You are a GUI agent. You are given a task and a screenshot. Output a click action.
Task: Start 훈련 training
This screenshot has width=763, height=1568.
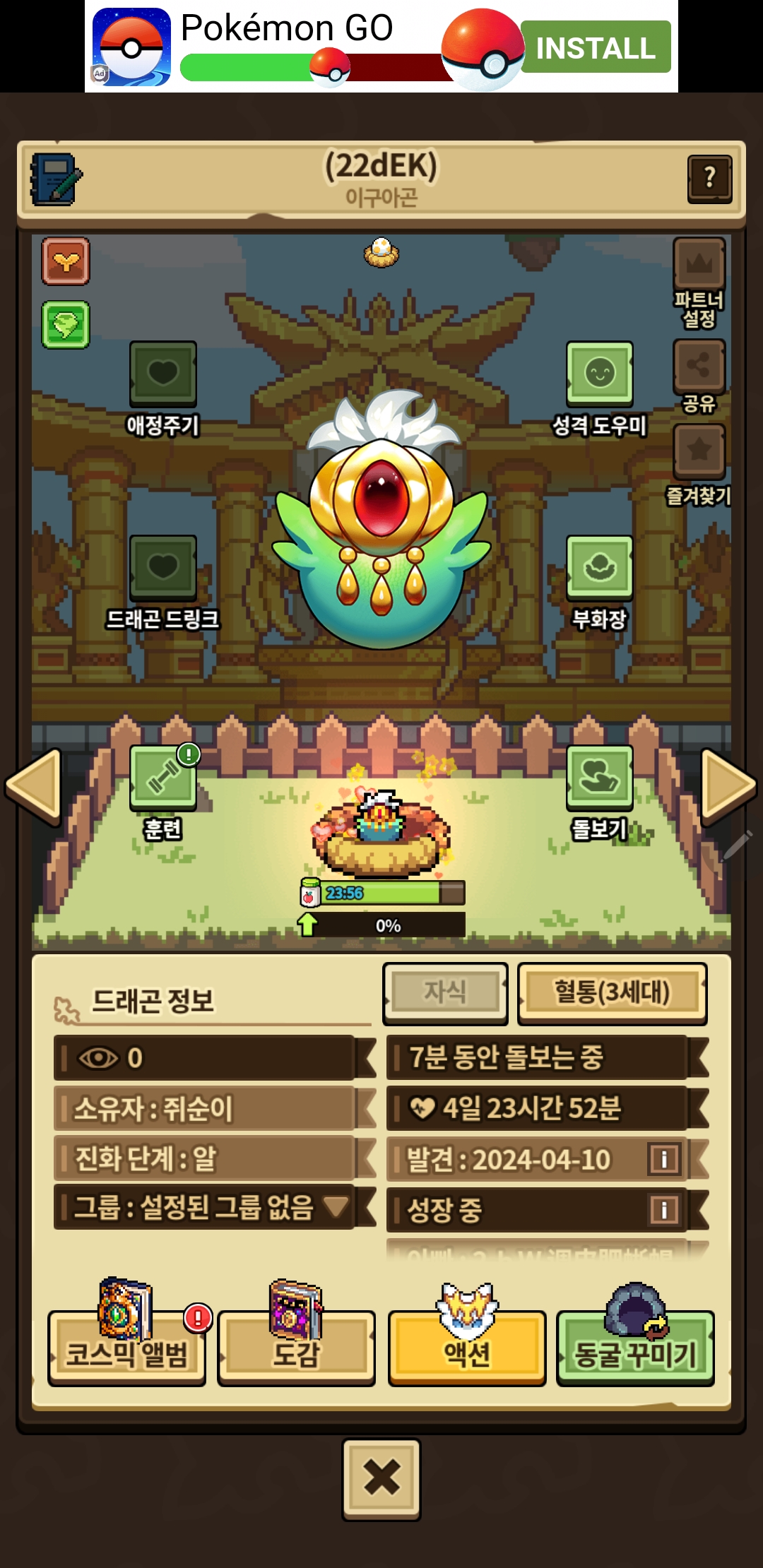click(163, 778)
